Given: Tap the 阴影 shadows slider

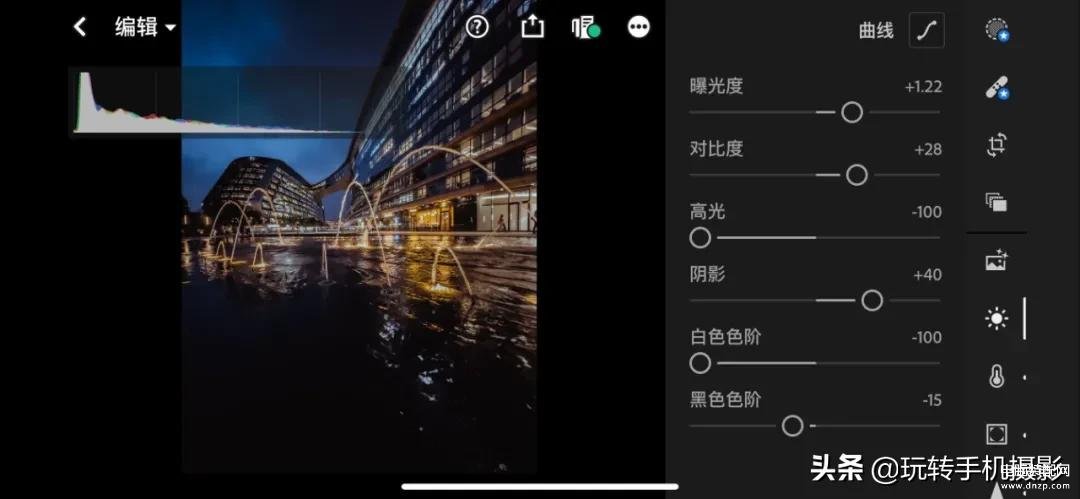Looking at the screenshot, I should (x=872, y=300).
